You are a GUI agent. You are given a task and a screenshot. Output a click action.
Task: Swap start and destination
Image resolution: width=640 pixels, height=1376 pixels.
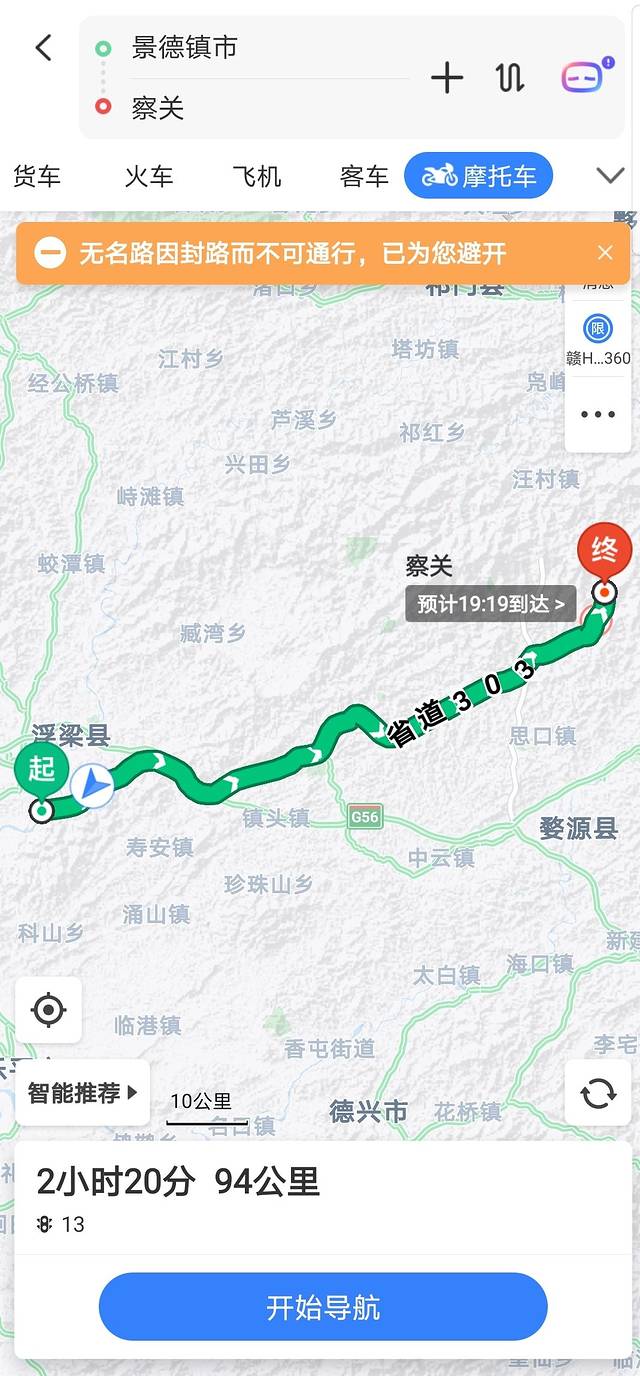[510, 78]
